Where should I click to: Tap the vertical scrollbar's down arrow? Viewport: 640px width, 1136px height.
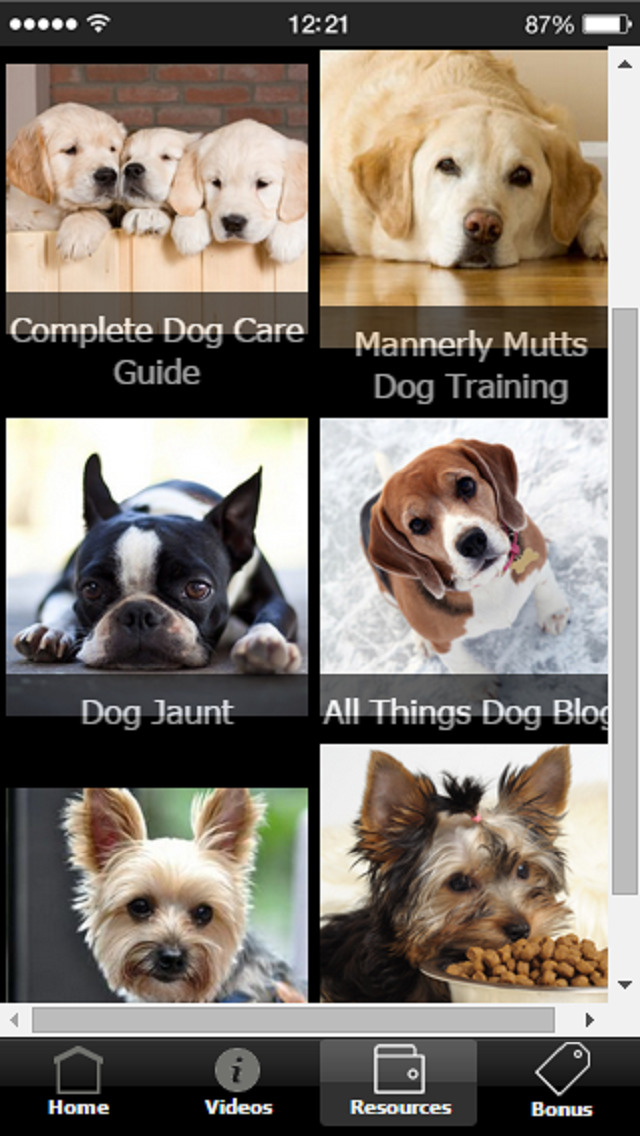[x=624, y=985]
